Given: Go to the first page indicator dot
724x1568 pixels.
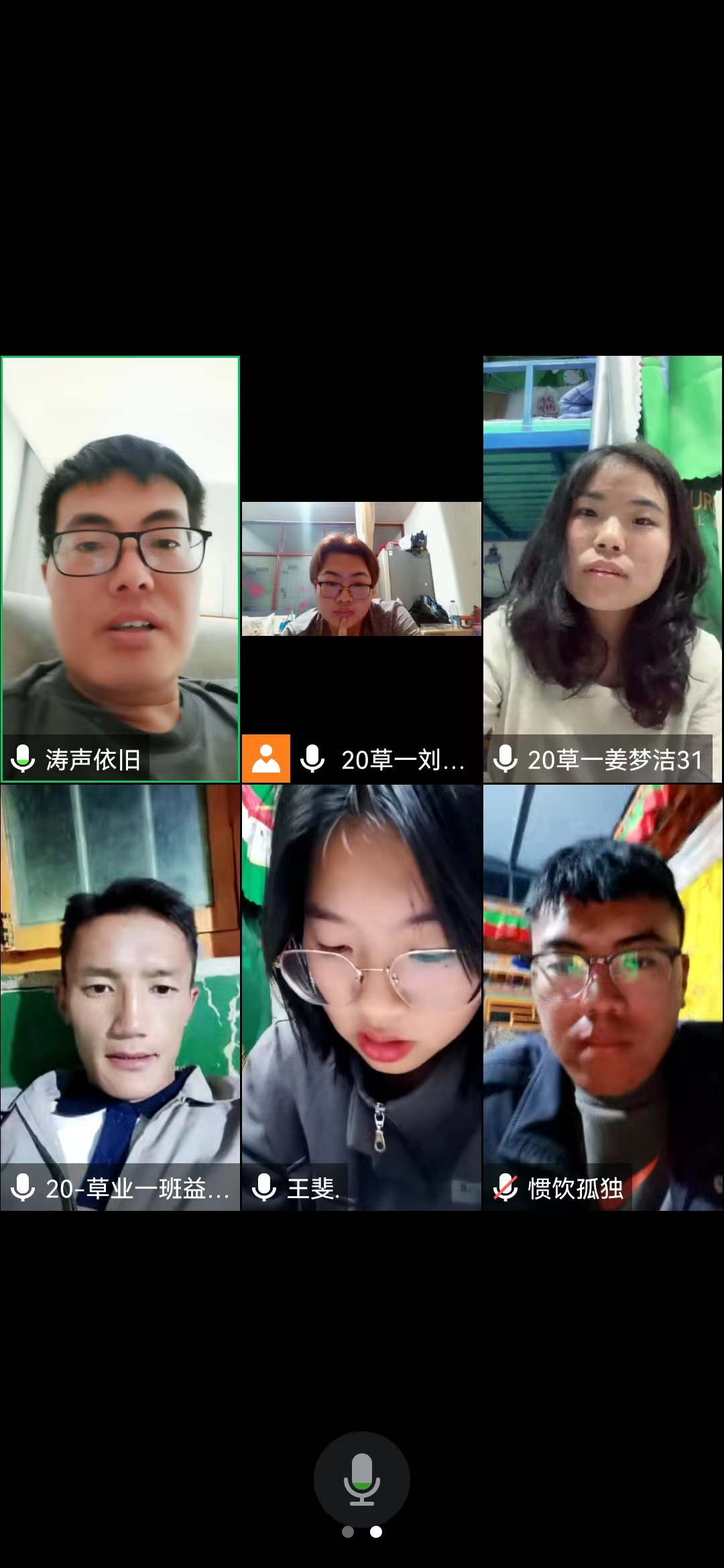Looking at the screenshot, I should coord(348,1532).
